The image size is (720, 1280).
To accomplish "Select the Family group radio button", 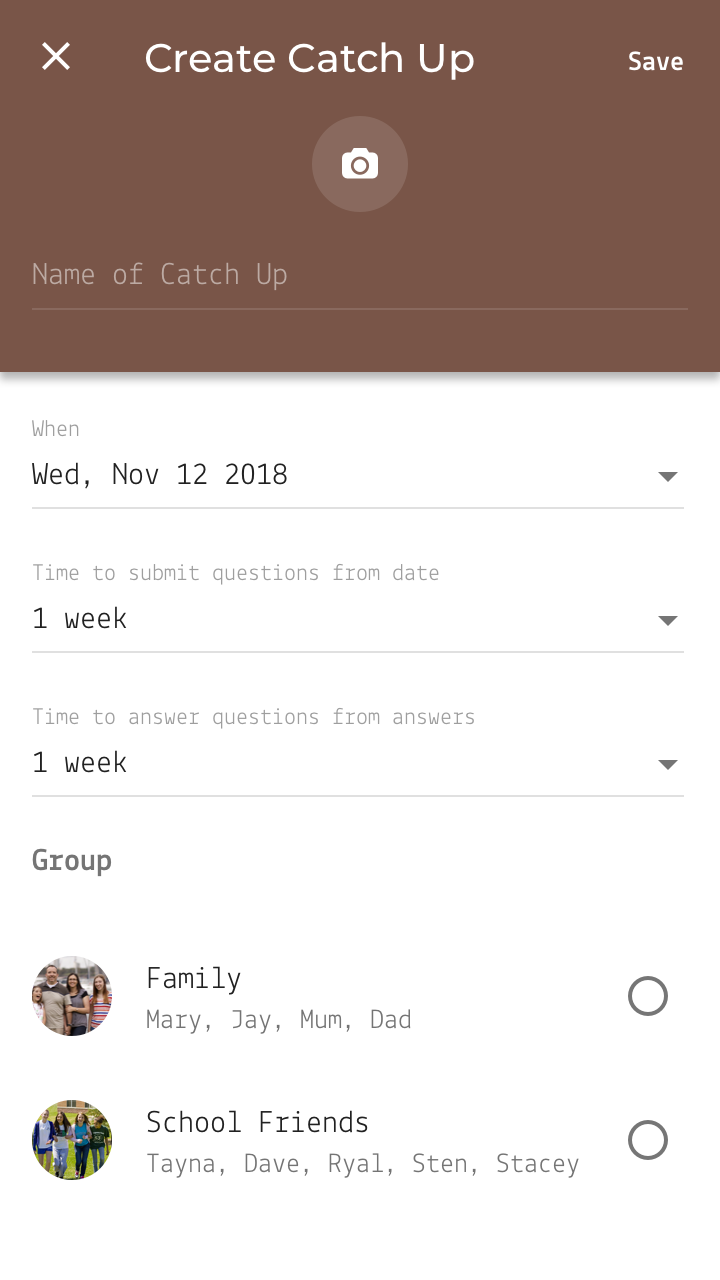I will click(648, 996).
